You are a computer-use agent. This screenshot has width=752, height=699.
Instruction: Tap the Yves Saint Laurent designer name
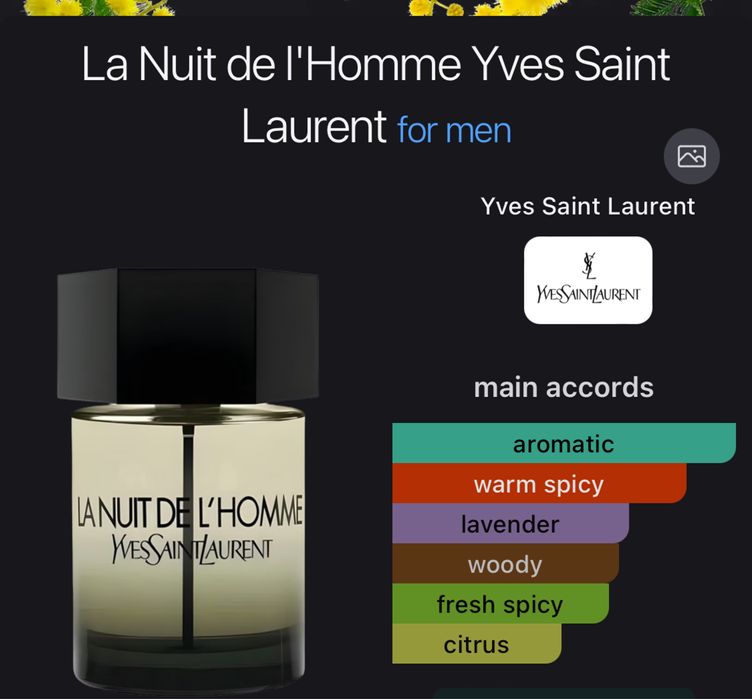pyautogui.click(x=588, y=206)
